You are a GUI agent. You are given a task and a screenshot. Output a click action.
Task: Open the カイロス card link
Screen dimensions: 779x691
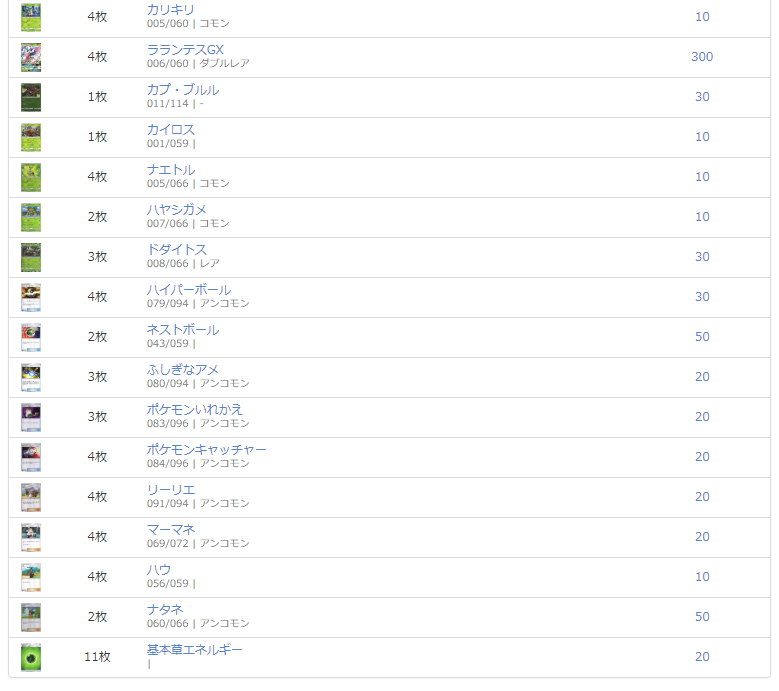point(171,130)
